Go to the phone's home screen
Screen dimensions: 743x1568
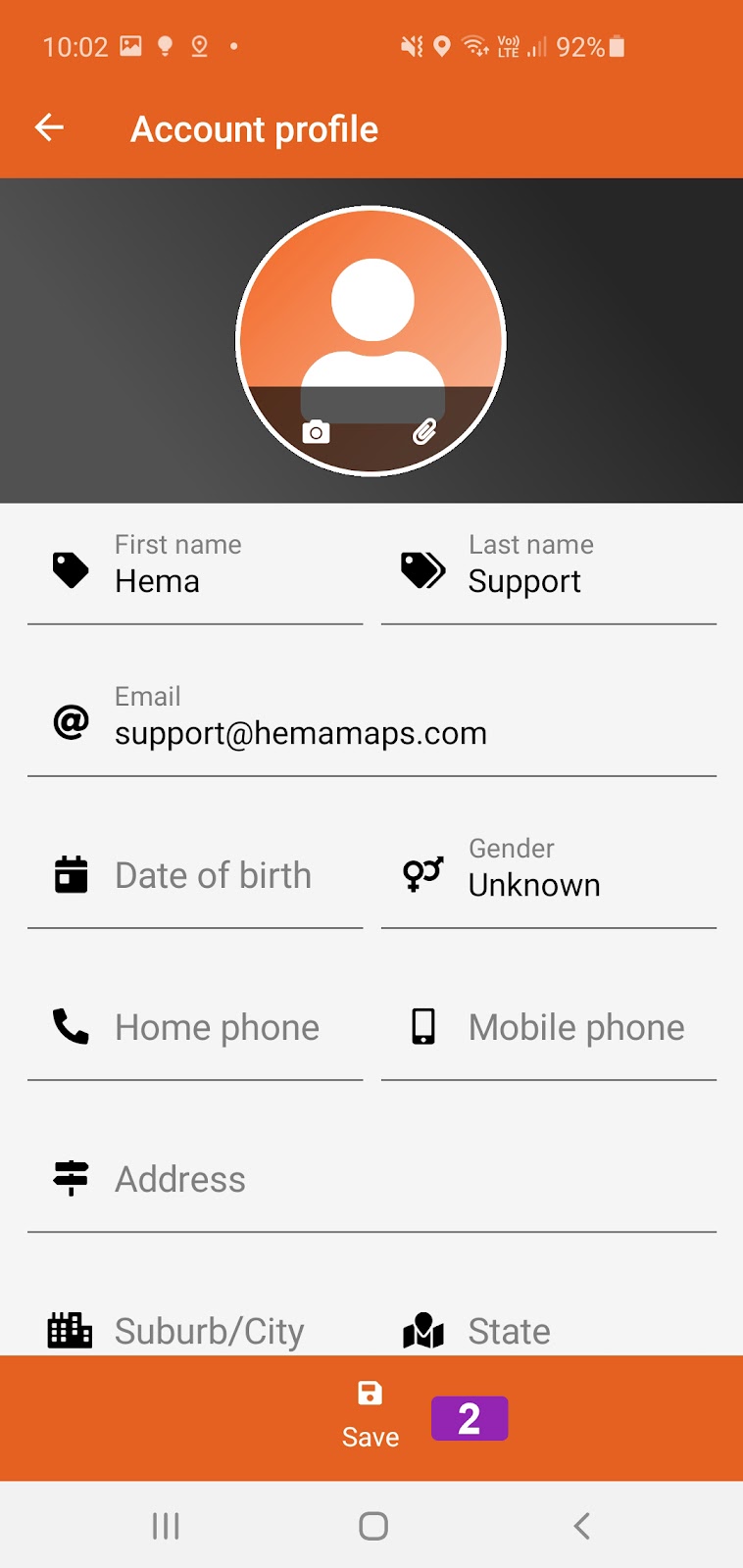click(x=373, y=1526)
